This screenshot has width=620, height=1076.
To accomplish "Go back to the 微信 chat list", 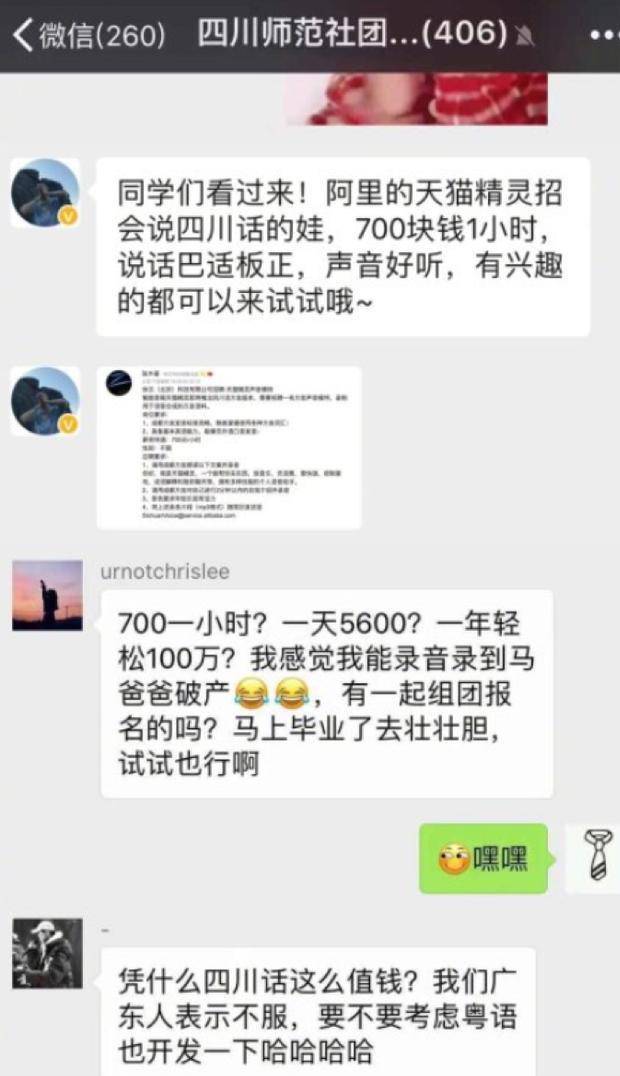I will 85,35.
